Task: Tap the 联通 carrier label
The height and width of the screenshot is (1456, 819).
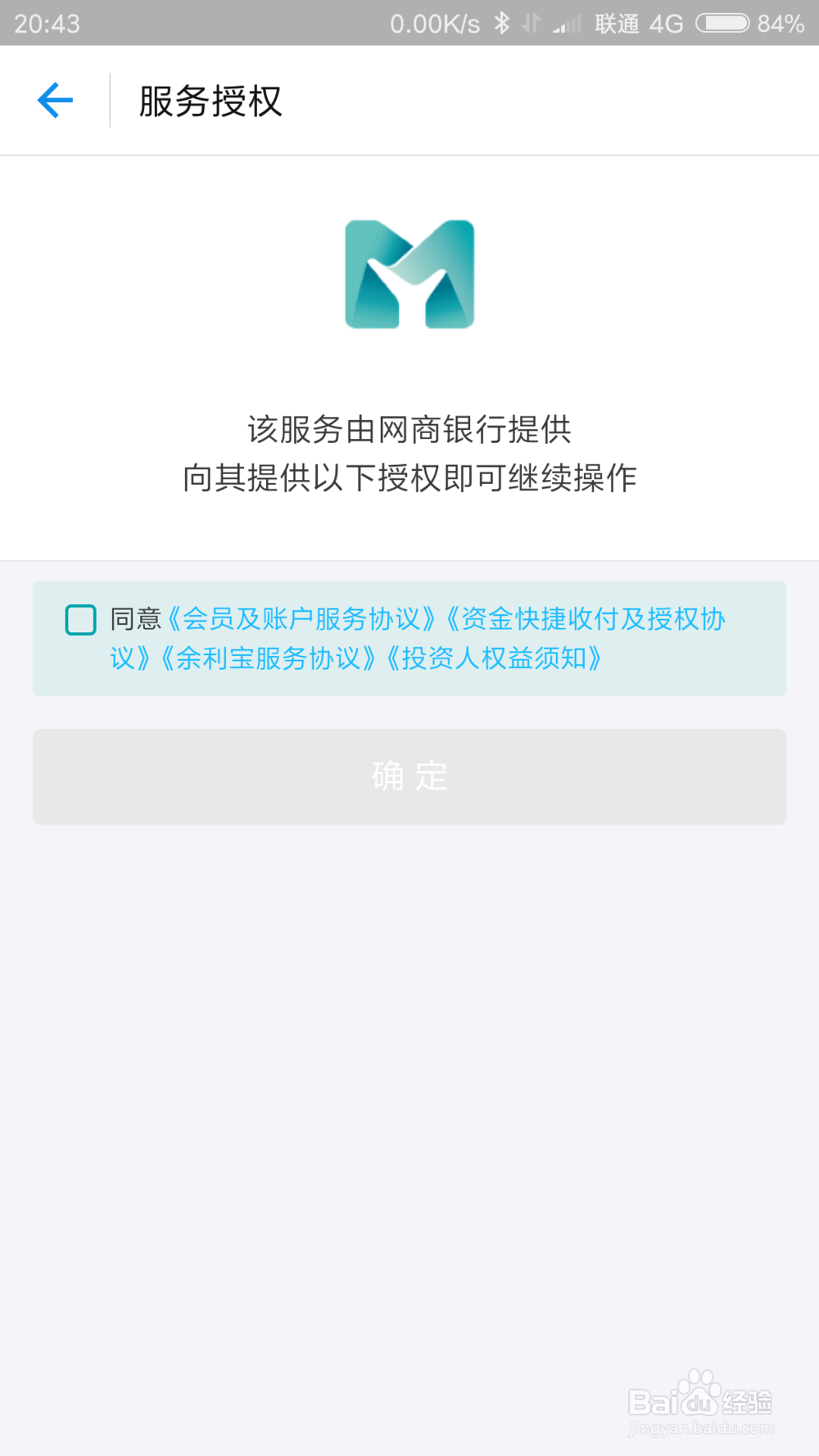Action: (x=618, y=24)
